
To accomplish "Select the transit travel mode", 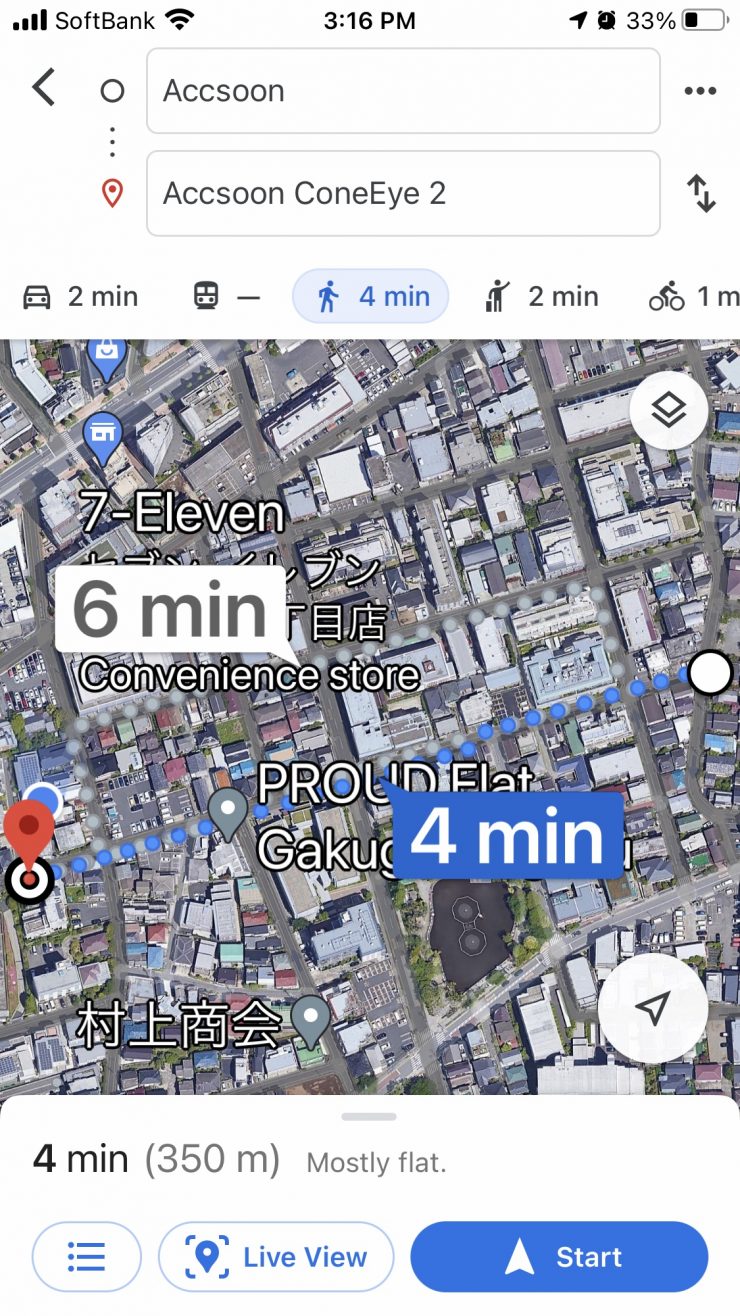I will click(x=226, y=297).
